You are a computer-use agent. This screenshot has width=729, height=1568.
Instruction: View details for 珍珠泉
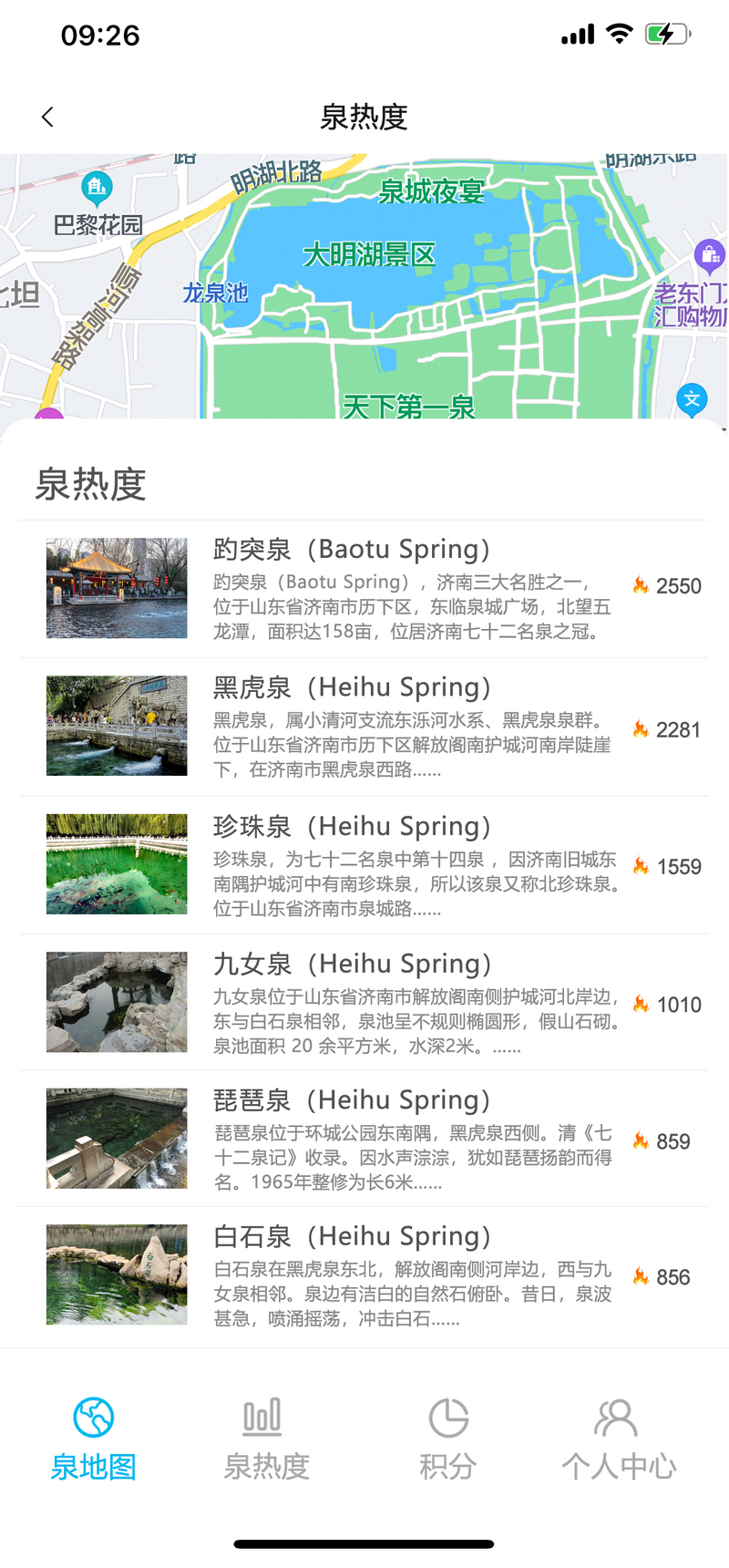pyautogui.click(x=364, y=865)
